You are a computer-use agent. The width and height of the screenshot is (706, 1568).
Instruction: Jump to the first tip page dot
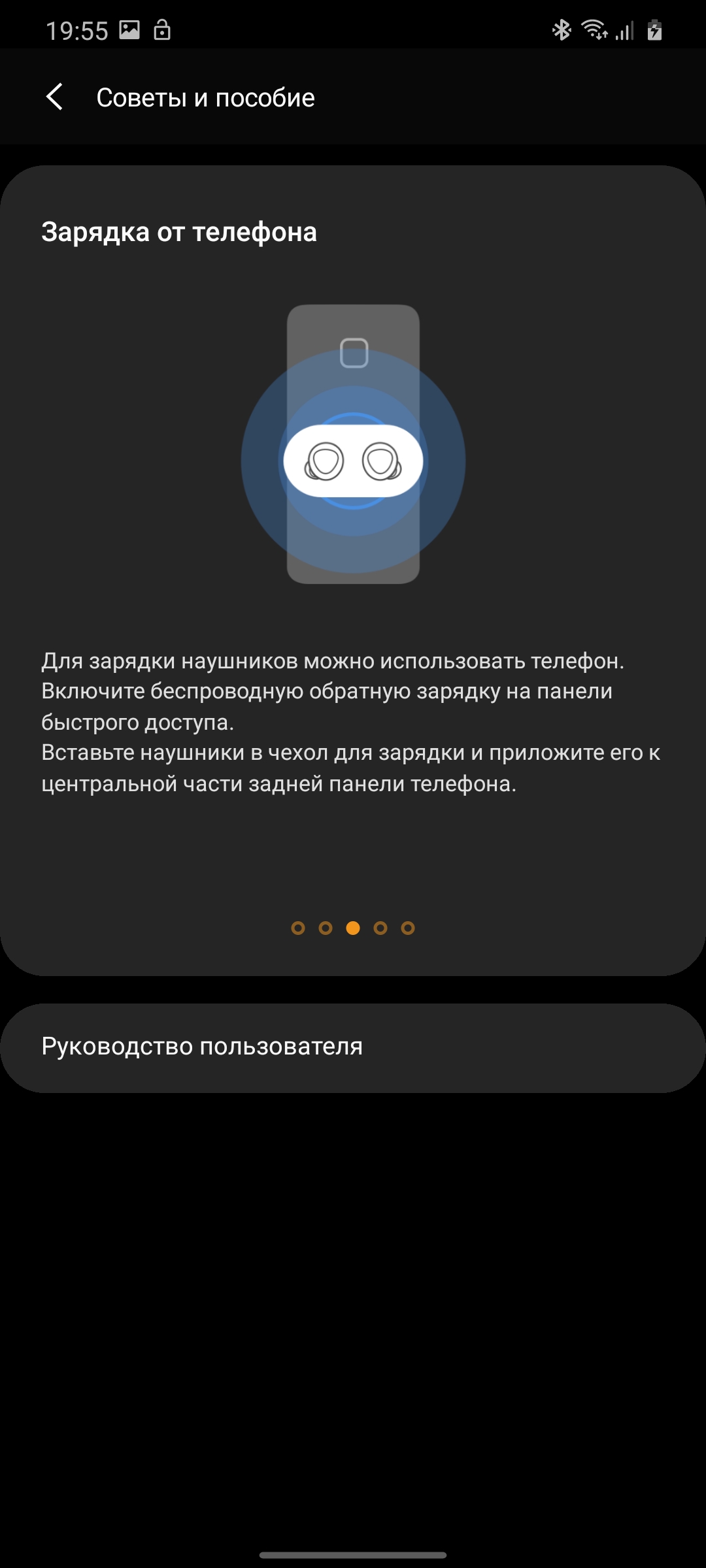298,928
